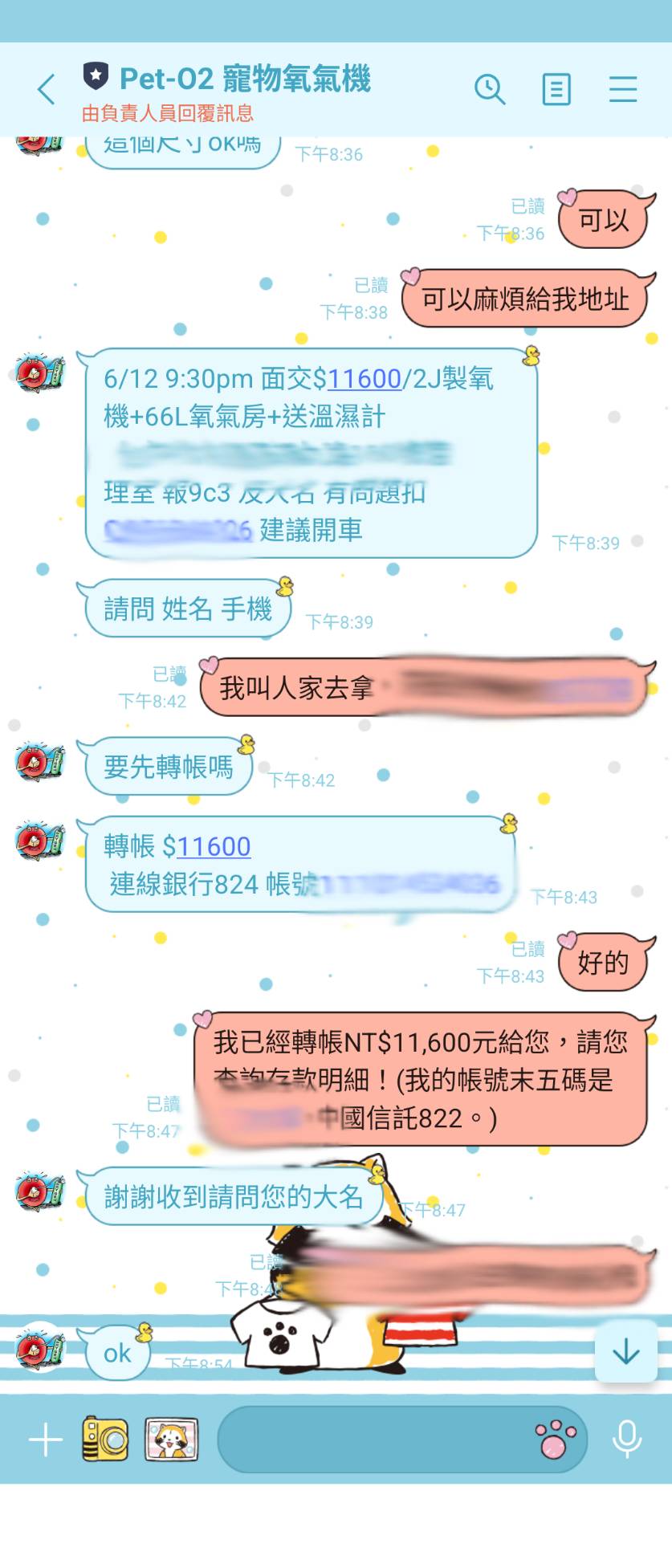The width and height of the screenshot is (672, 1568).
Task: Tap the message input field
Action: tap(369, 1440)
